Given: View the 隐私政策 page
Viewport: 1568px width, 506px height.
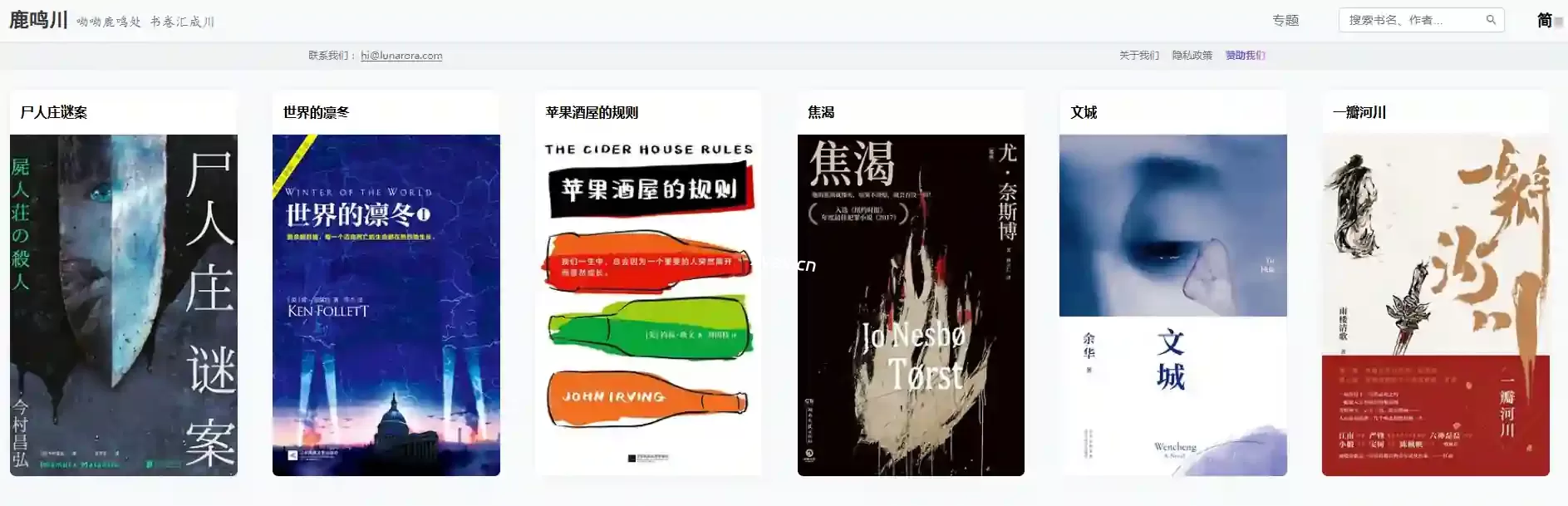Looking at the screenshot, I should (1192, 56).
